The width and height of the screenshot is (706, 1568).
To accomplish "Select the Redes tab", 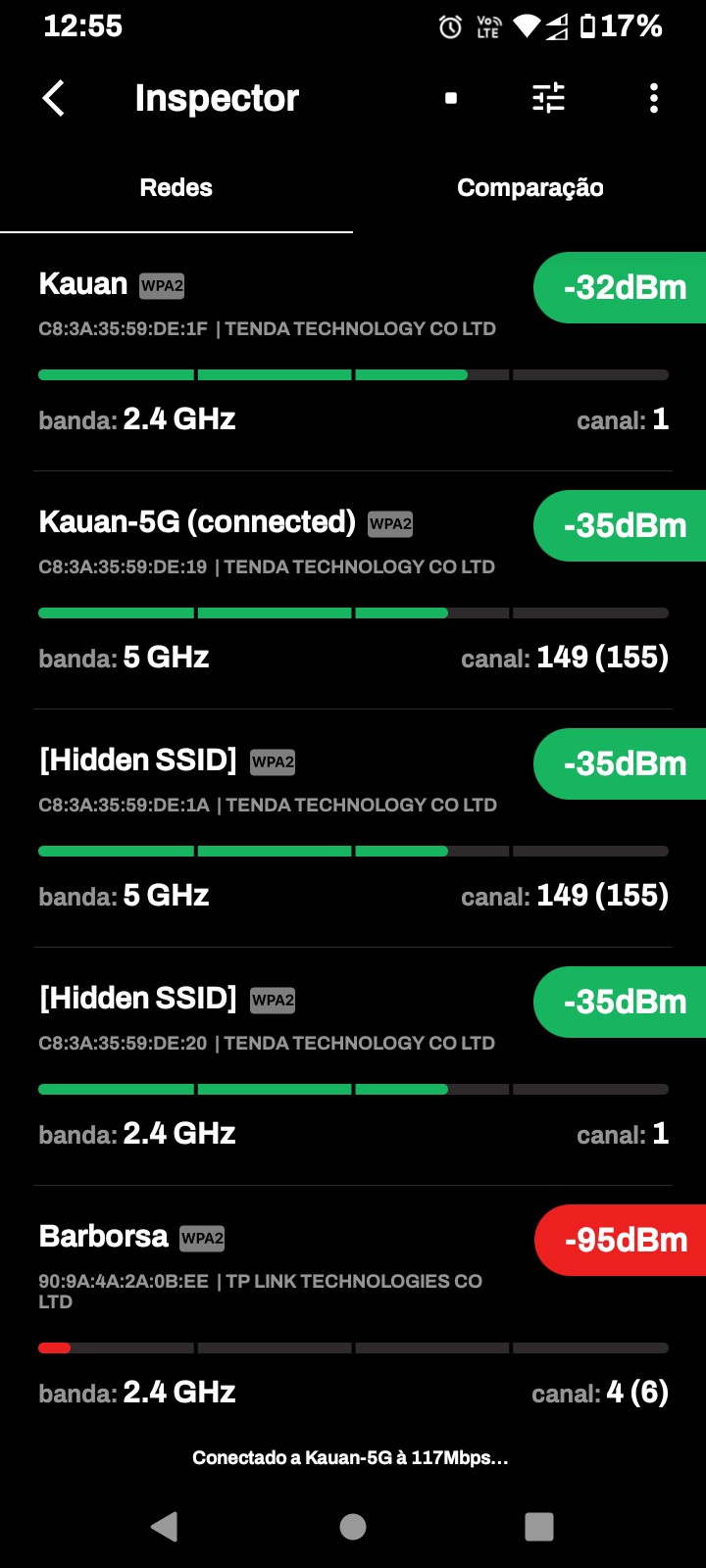I will (176, 188).
